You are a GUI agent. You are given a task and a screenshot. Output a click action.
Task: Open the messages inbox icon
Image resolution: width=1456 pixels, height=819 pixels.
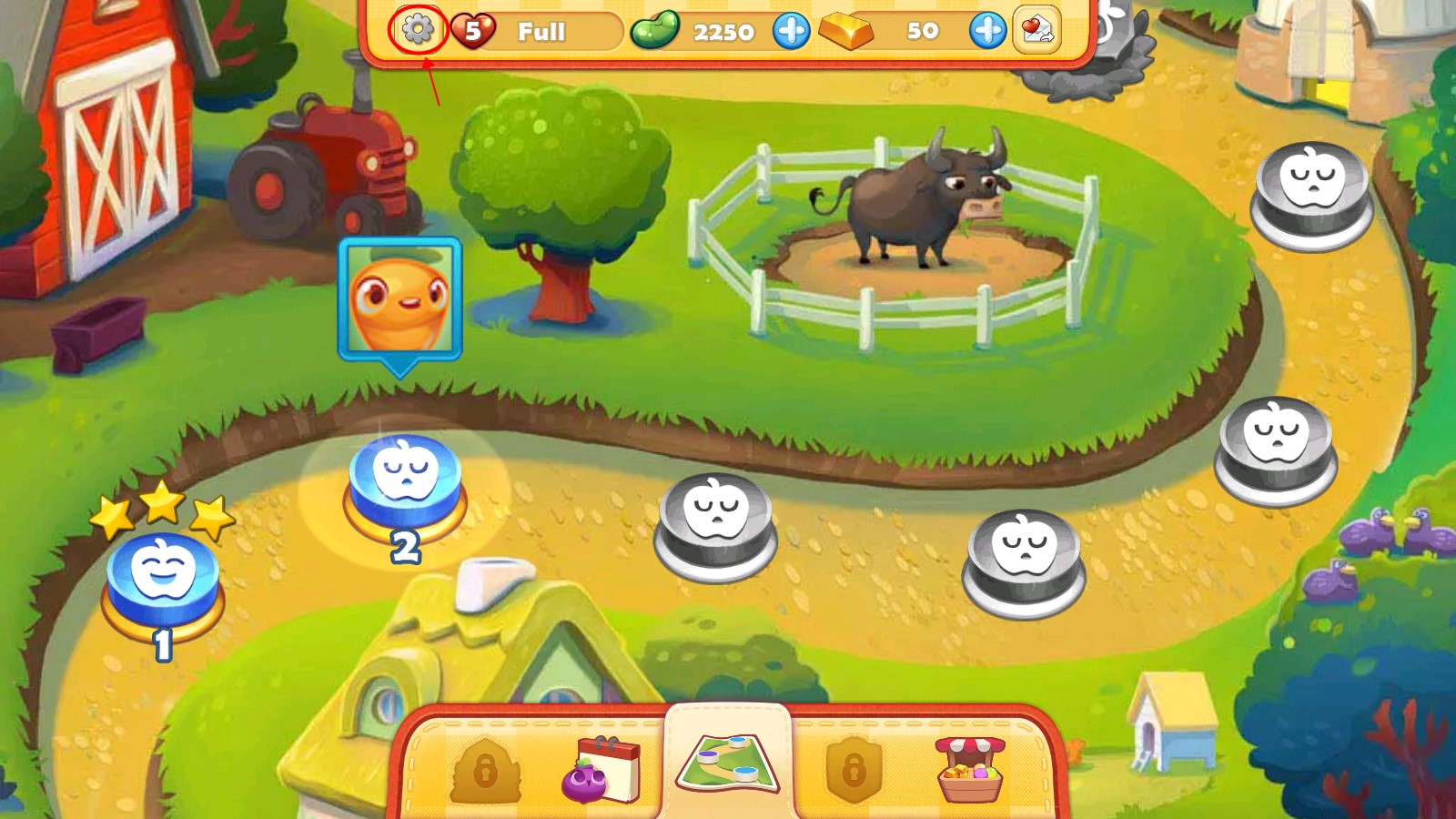(1036, 31)
